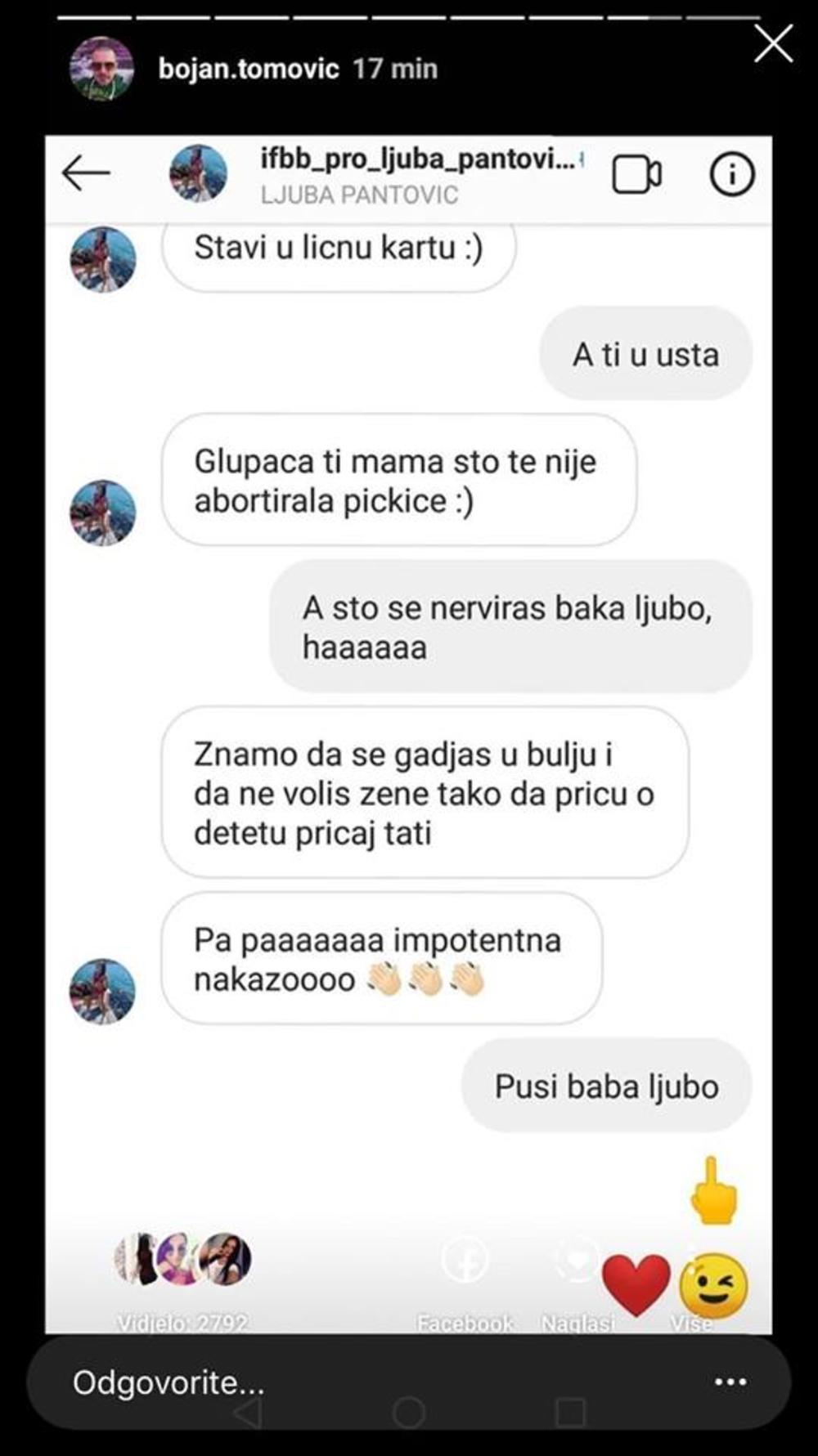818x1456 pixels.
Task: Open the story's more options menu
Action: [730, 1382]
